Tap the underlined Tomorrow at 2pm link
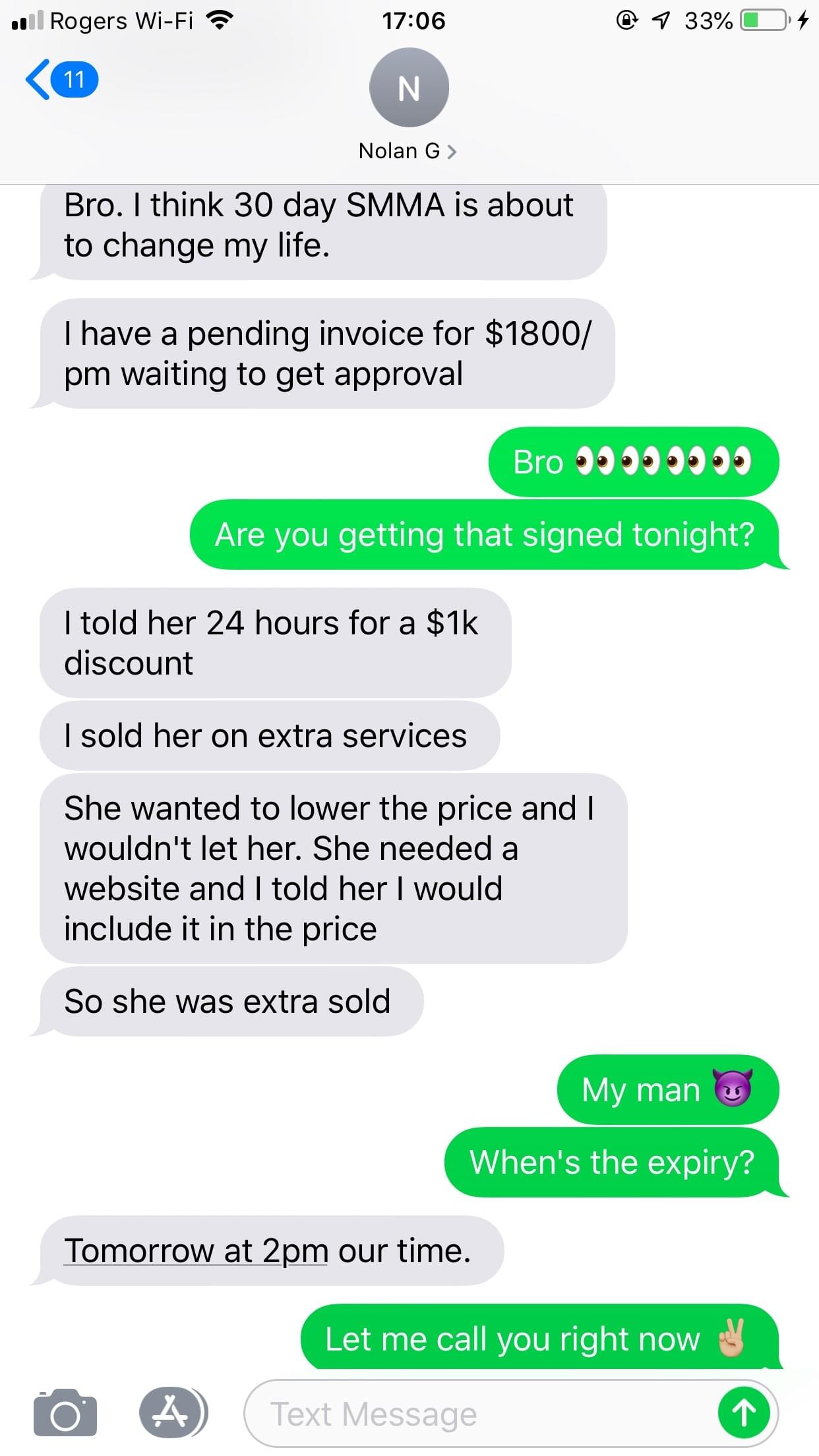 196,1251
